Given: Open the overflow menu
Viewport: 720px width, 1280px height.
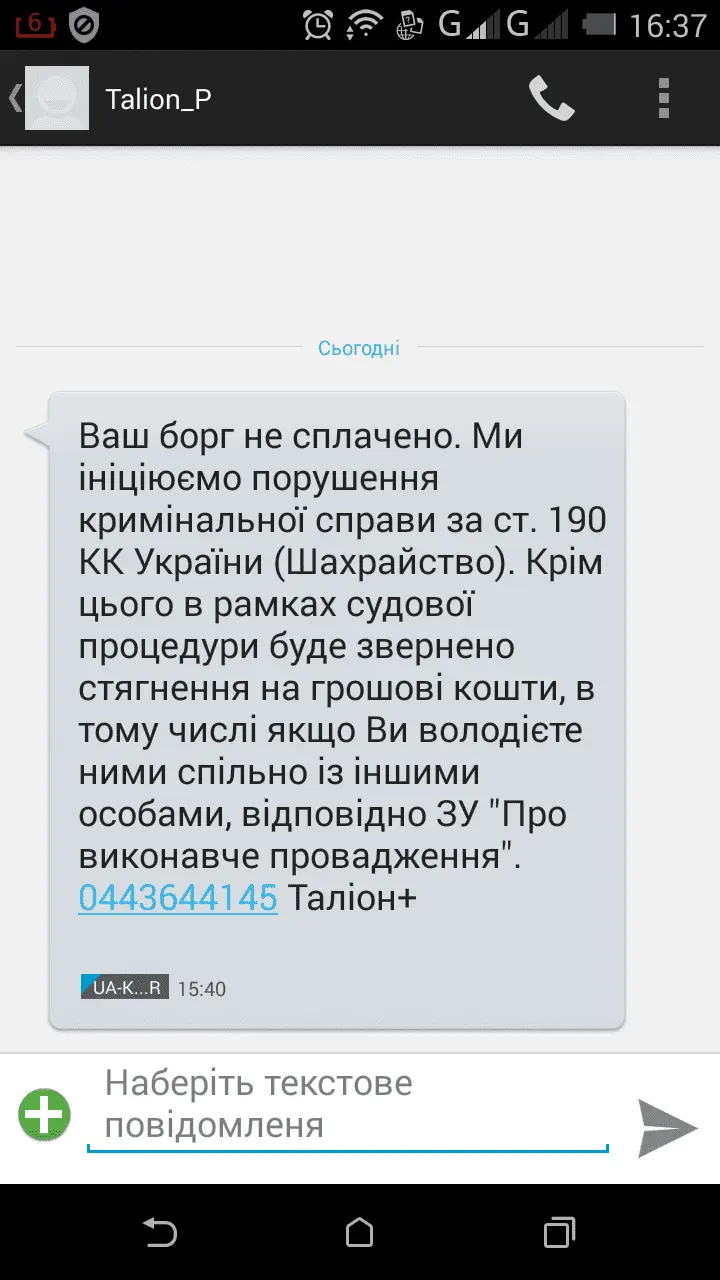Looking at the screenshot, I should tap(663, 99).
